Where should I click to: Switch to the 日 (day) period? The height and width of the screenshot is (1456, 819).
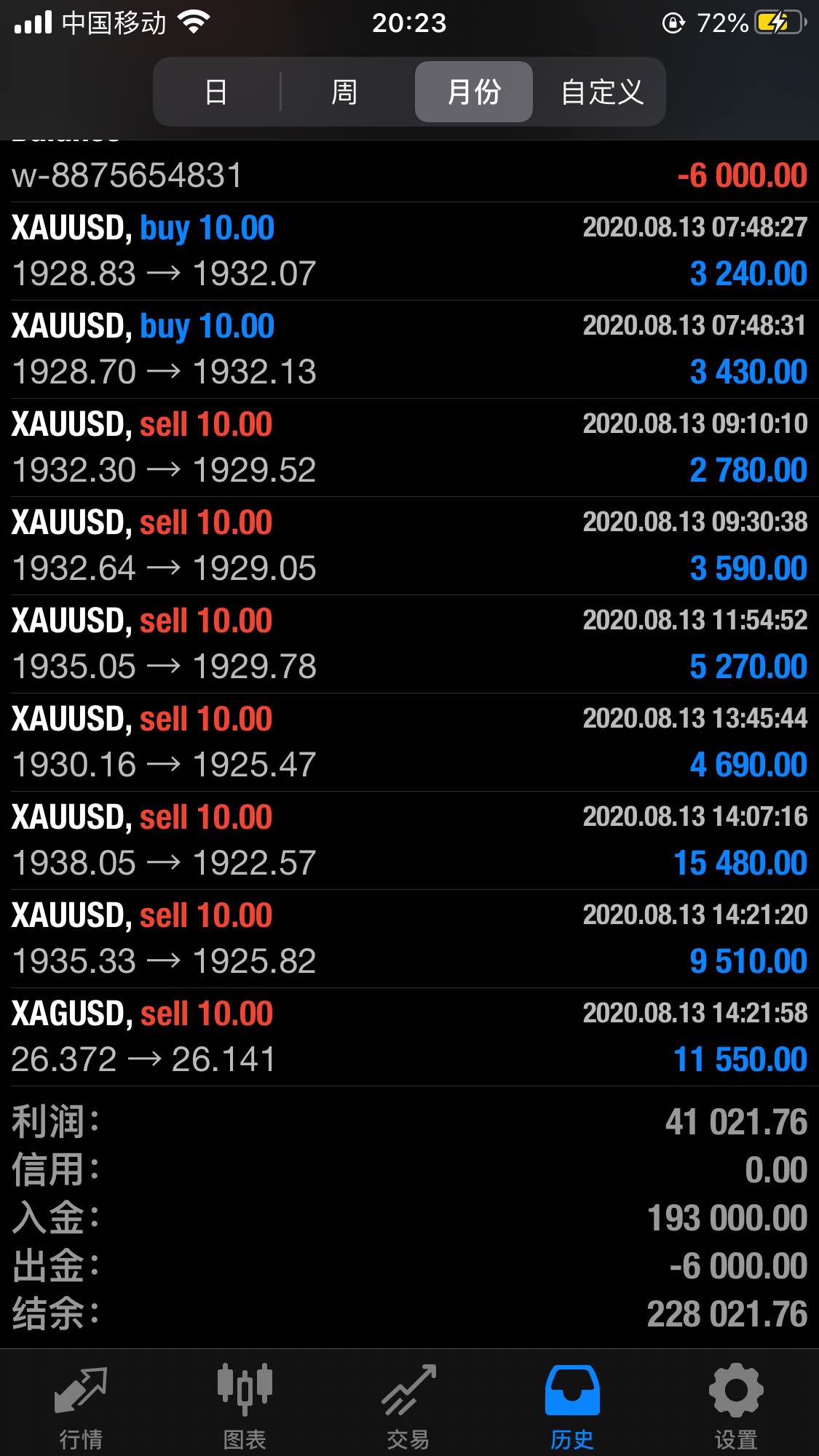(216, 92)
